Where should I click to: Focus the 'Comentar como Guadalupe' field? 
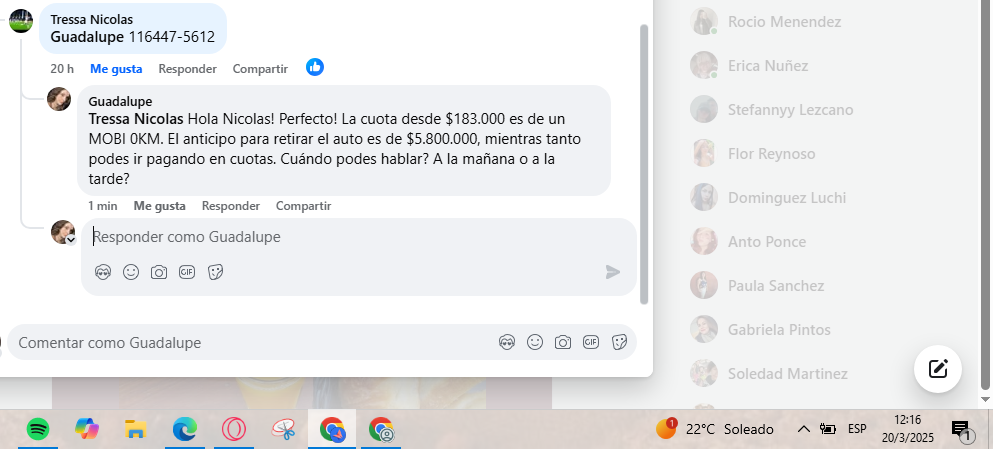[250, 342]
